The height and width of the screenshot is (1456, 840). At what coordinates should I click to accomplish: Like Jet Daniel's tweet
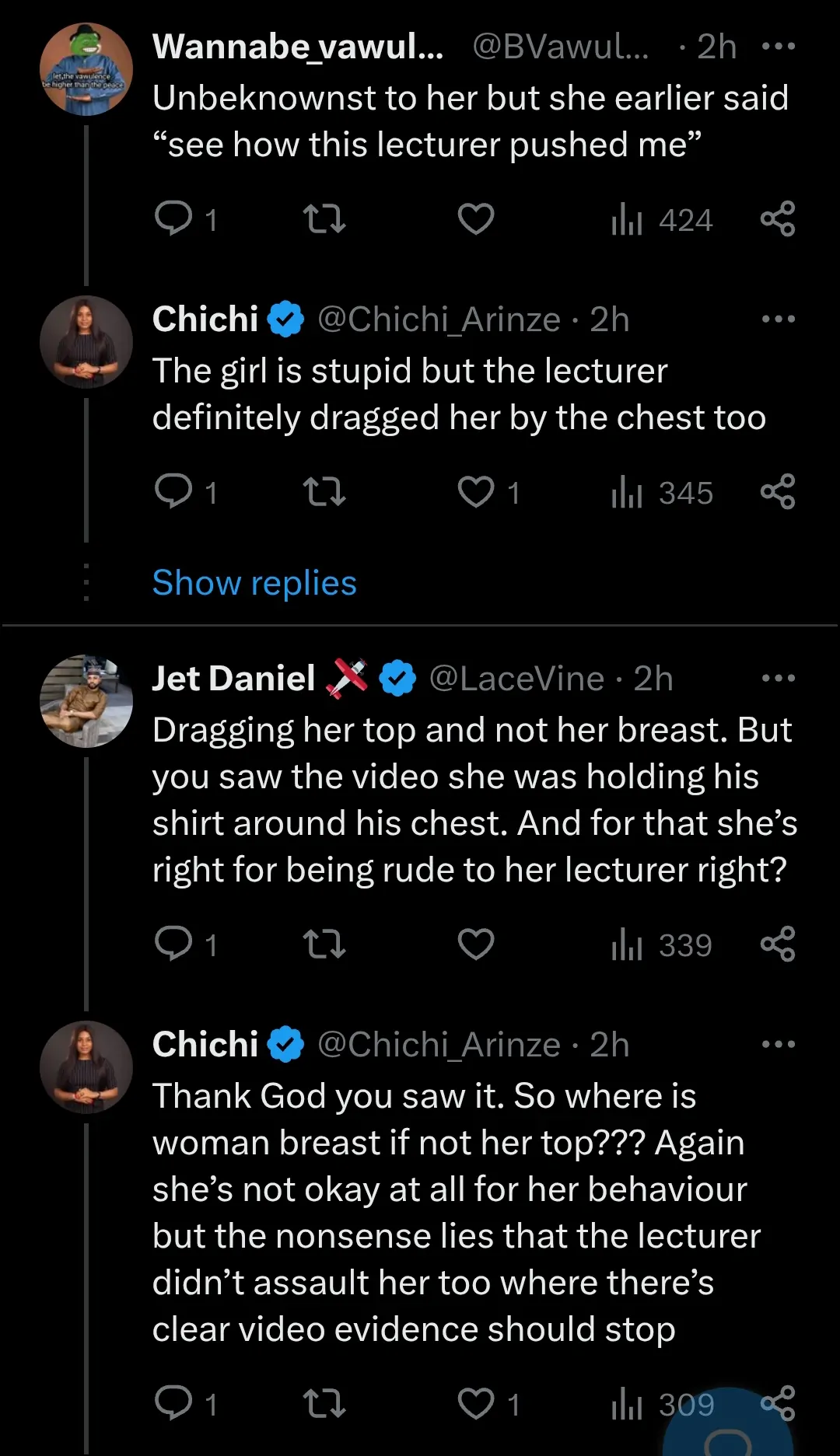pos(476,944)
